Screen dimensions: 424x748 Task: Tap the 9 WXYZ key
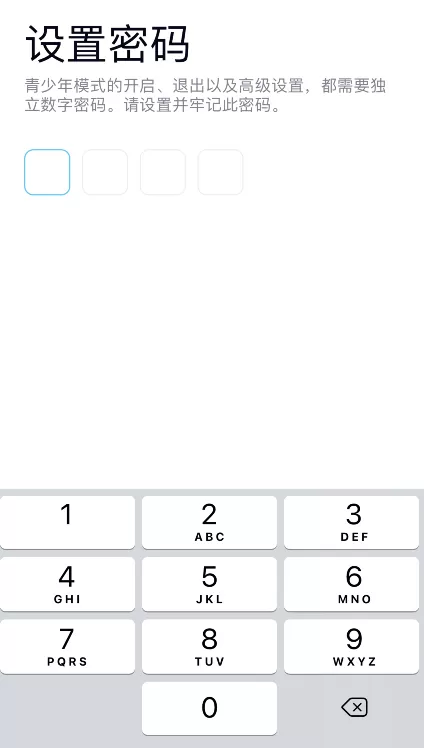tap(352, 647)
